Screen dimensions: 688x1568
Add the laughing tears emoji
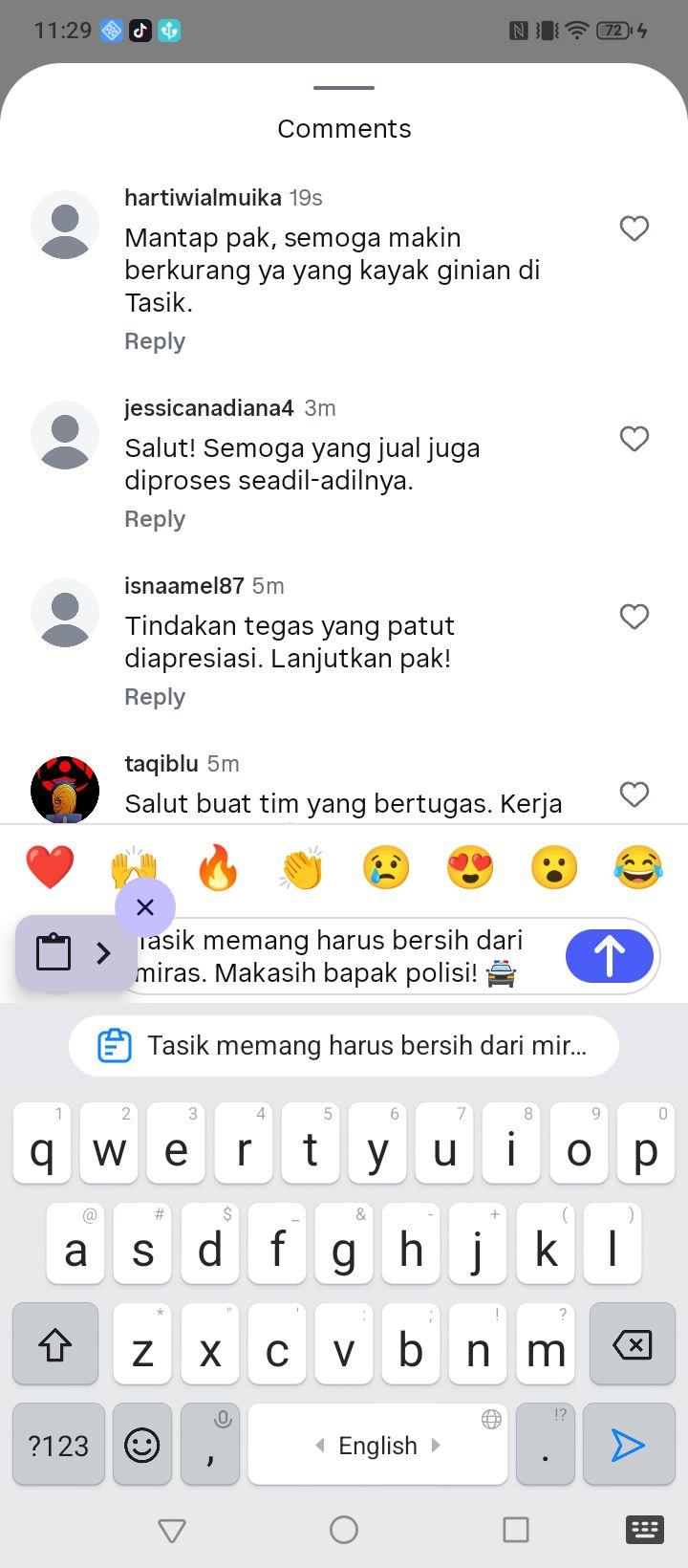[x=638, y=868]
